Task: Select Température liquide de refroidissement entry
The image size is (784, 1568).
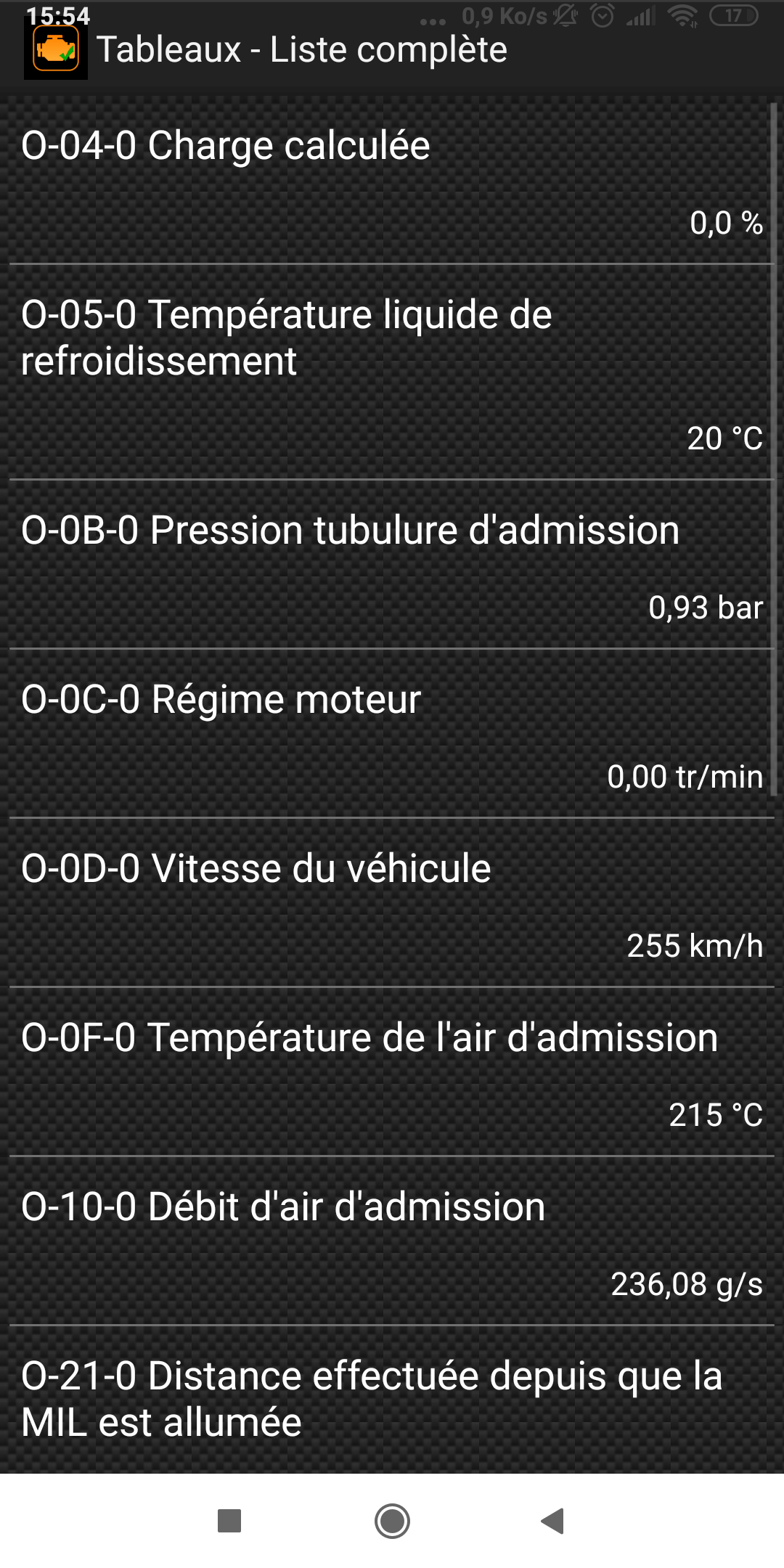Action: point(392,372)
